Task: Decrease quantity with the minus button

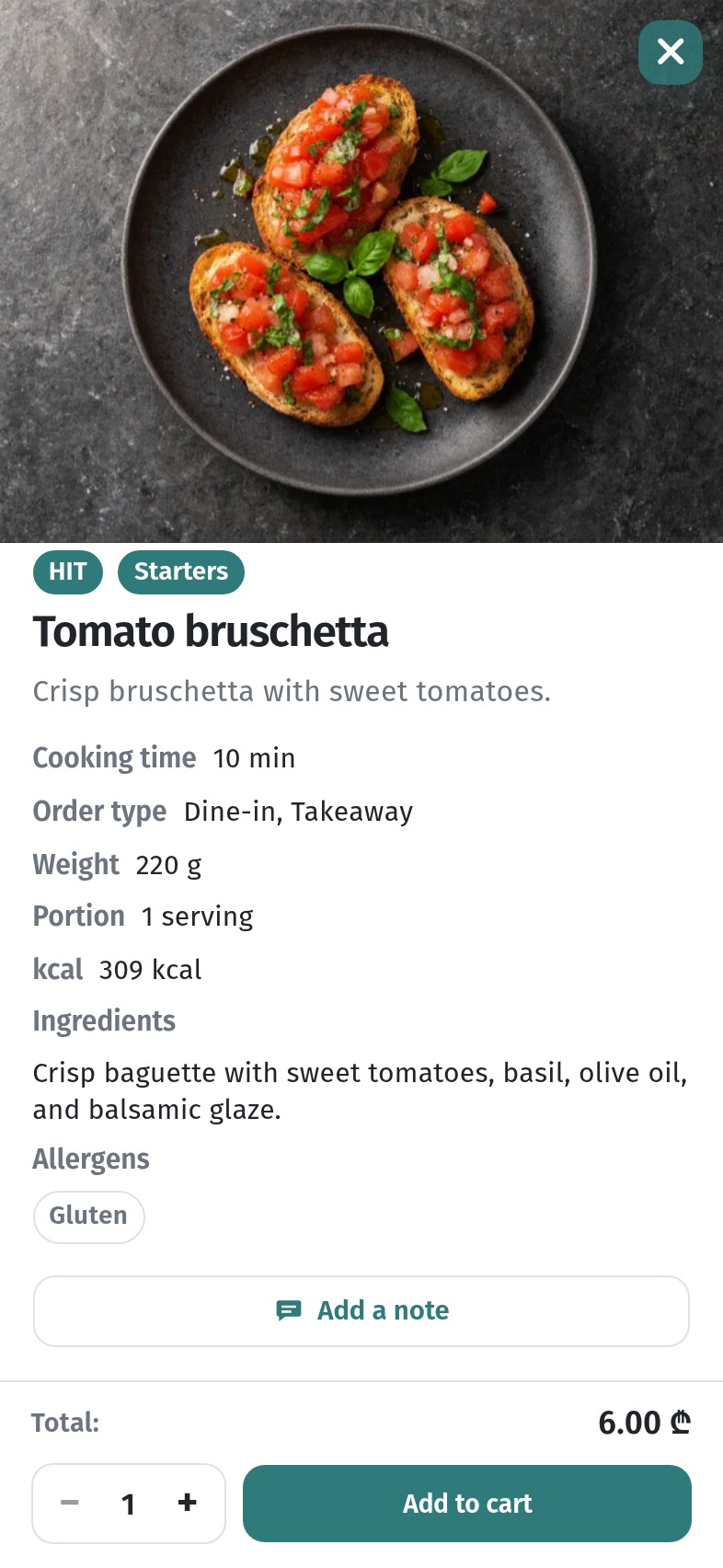Action: [x=70, y=1503]
